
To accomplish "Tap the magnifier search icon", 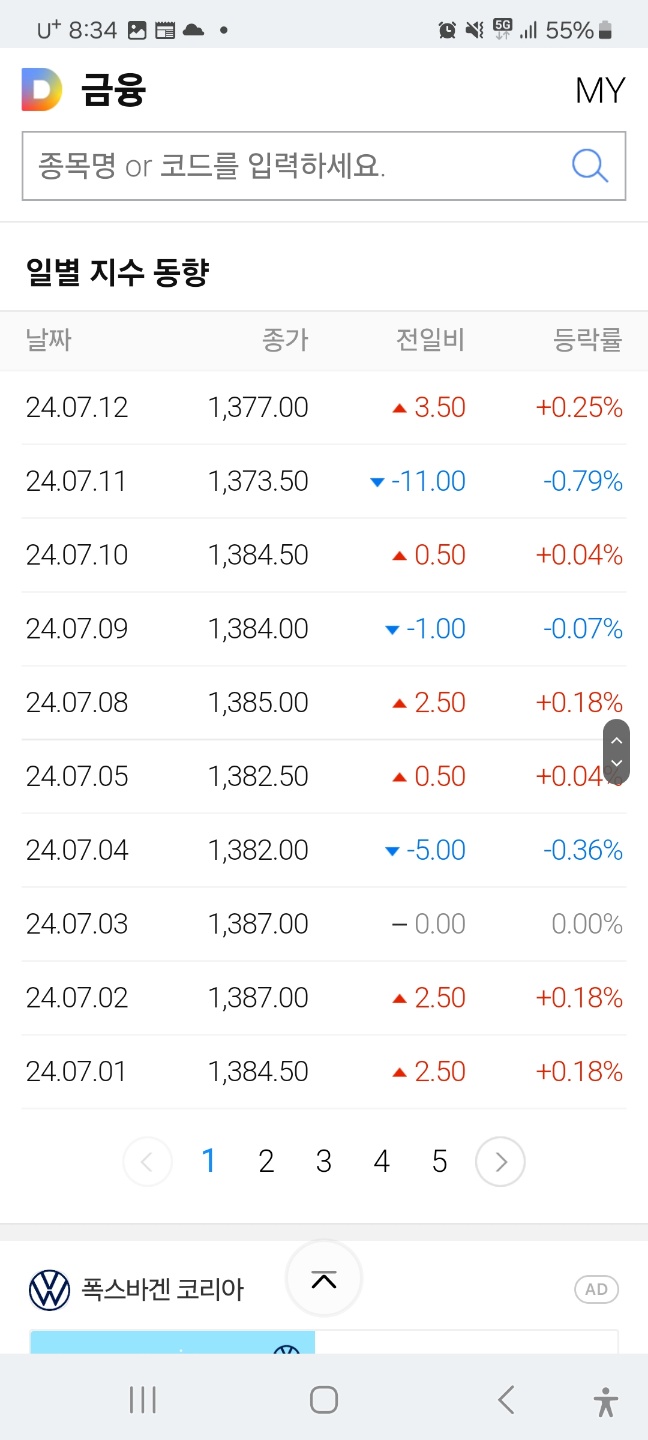I will tap(590, 165).
